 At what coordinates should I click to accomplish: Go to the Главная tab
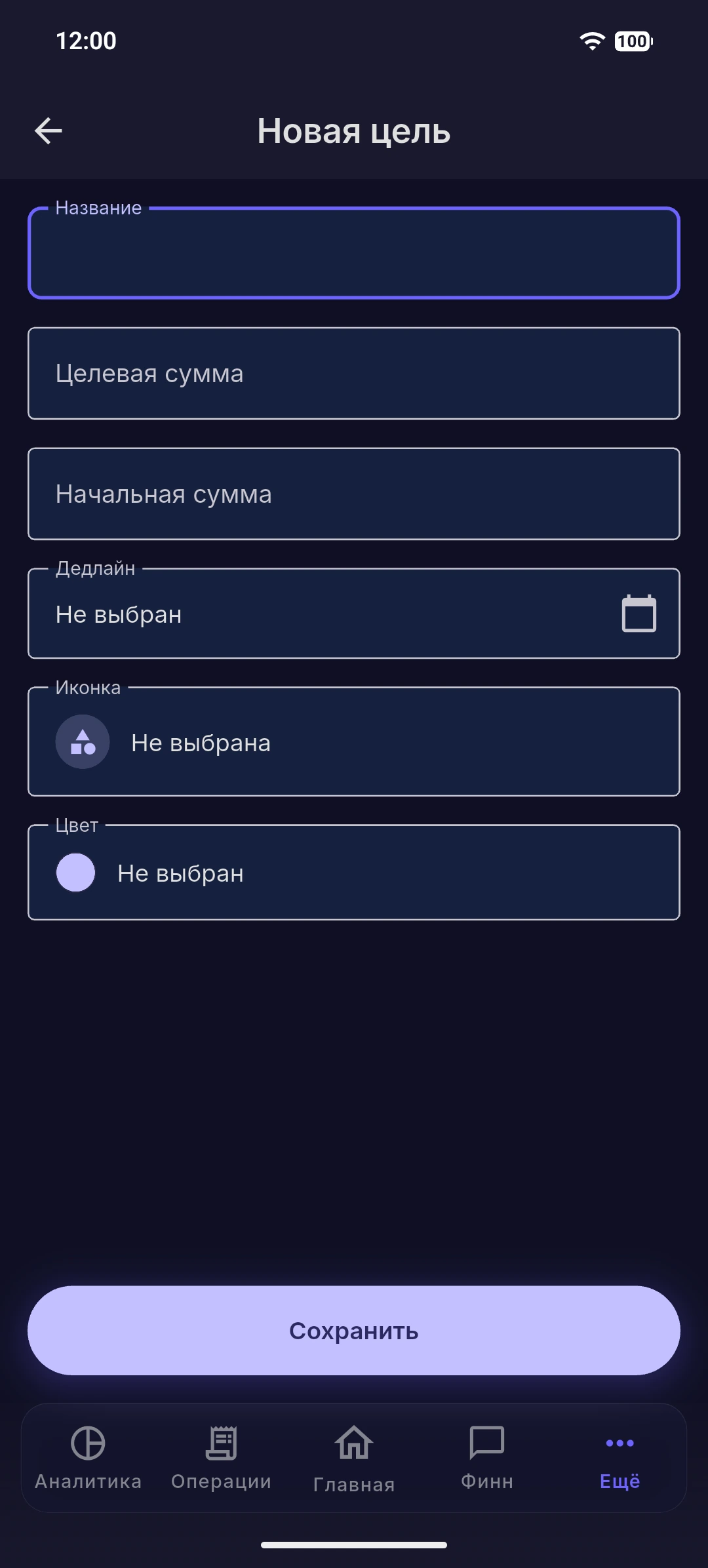coord(354,1458)
